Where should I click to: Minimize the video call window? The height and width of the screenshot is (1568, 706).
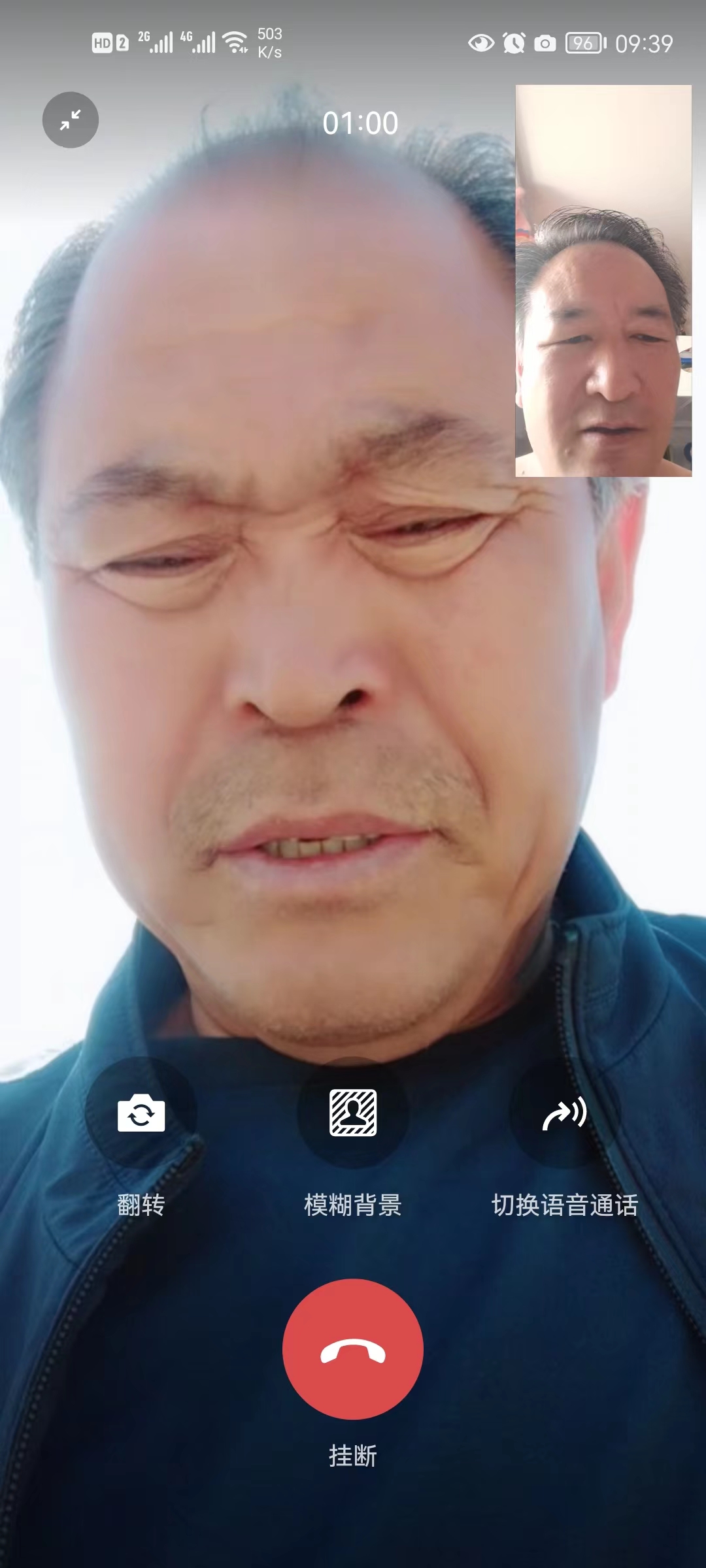pyautogui.click(x=71, y=120)
